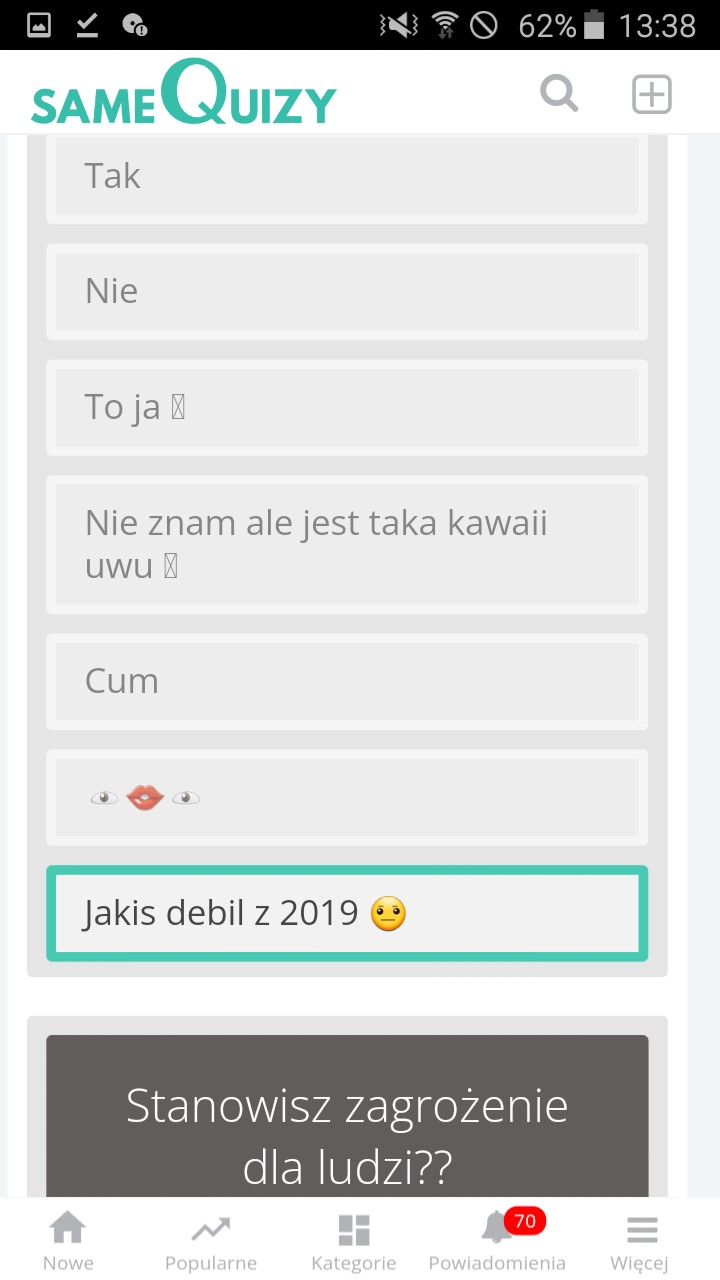720x1280 pixels.
Task: Pick the 'To ja' answer option
Action: click(x=346, y=407)
